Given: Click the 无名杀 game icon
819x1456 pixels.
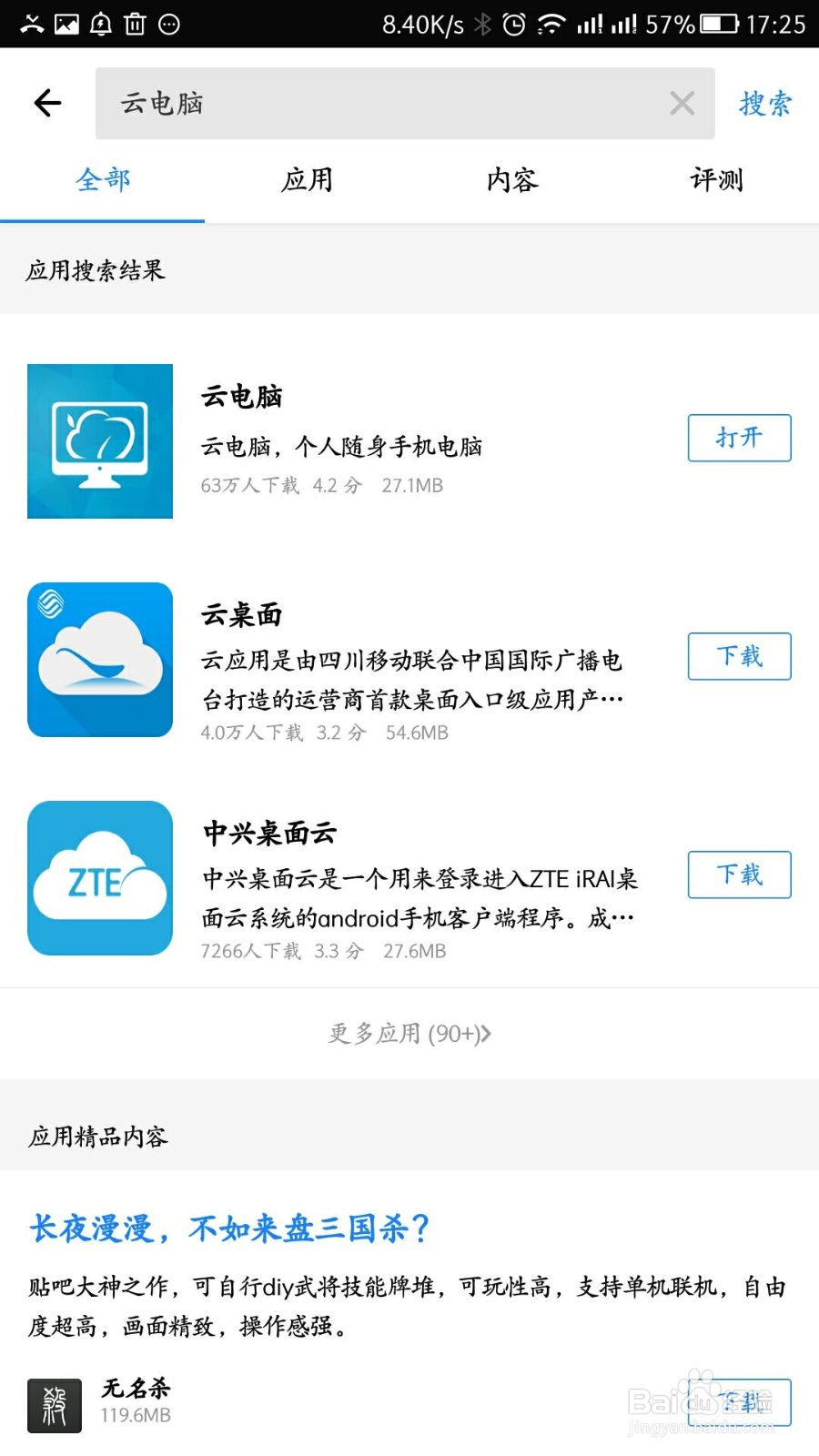Looking at the screenshot, I should click(x=55, y=1404).
